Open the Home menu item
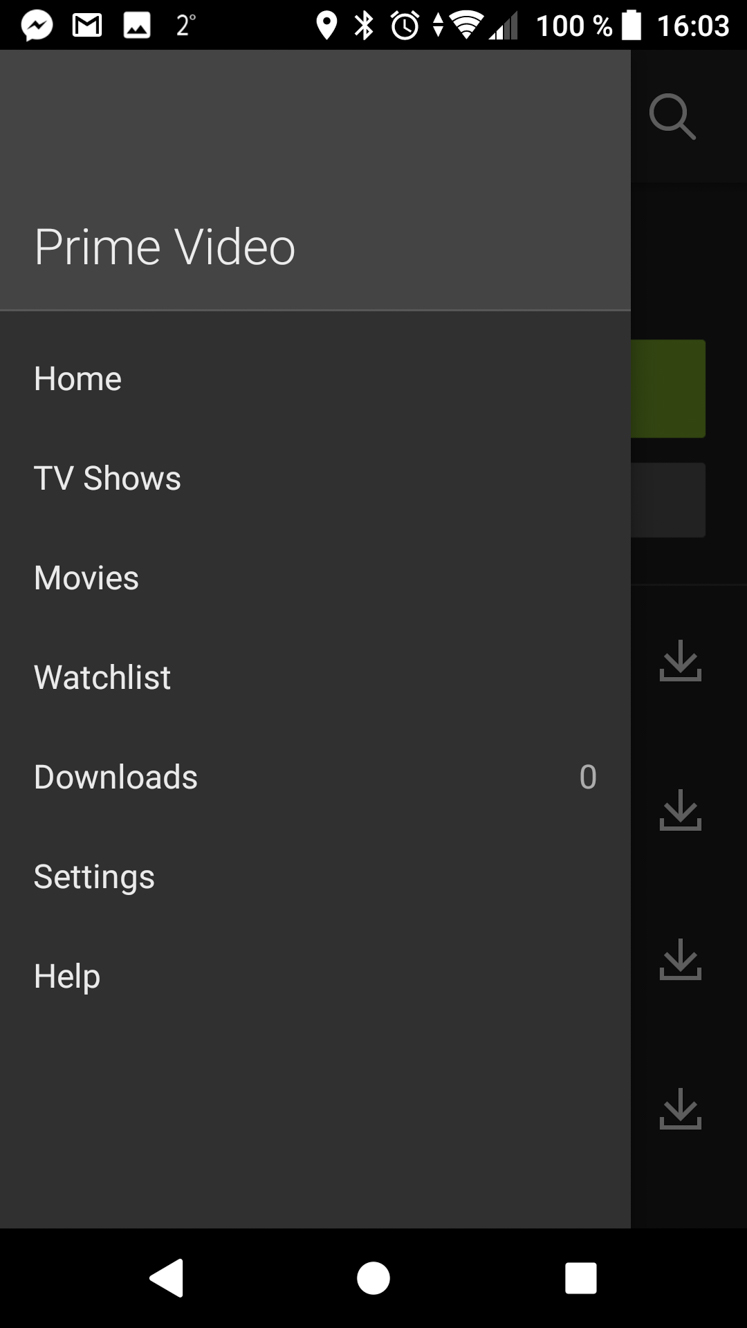747x1328 pixels. (315, 379)
